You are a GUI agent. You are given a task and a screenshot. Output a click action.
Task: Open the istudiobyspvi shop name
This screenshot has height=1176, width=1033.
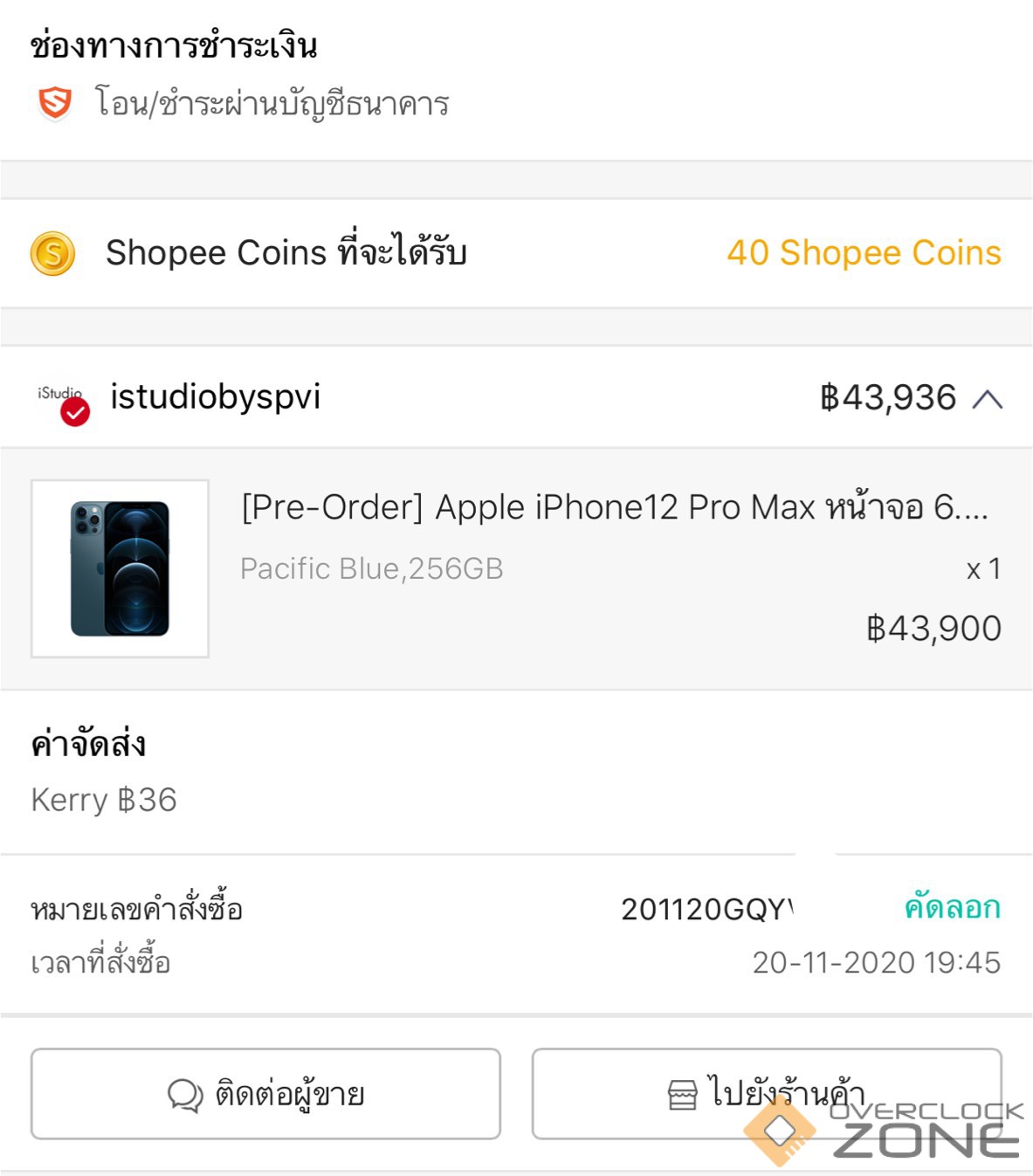[x=215, y=397]
